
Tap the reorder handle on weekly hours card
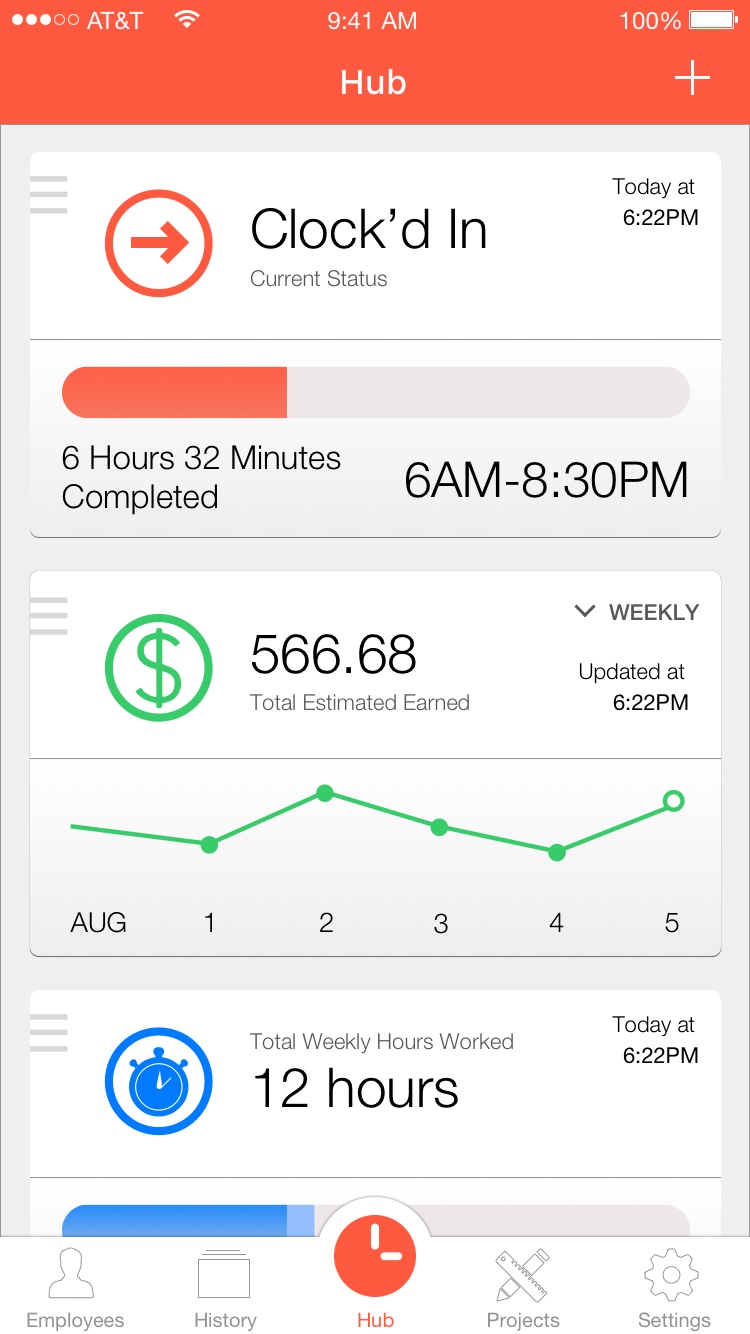48,1033
